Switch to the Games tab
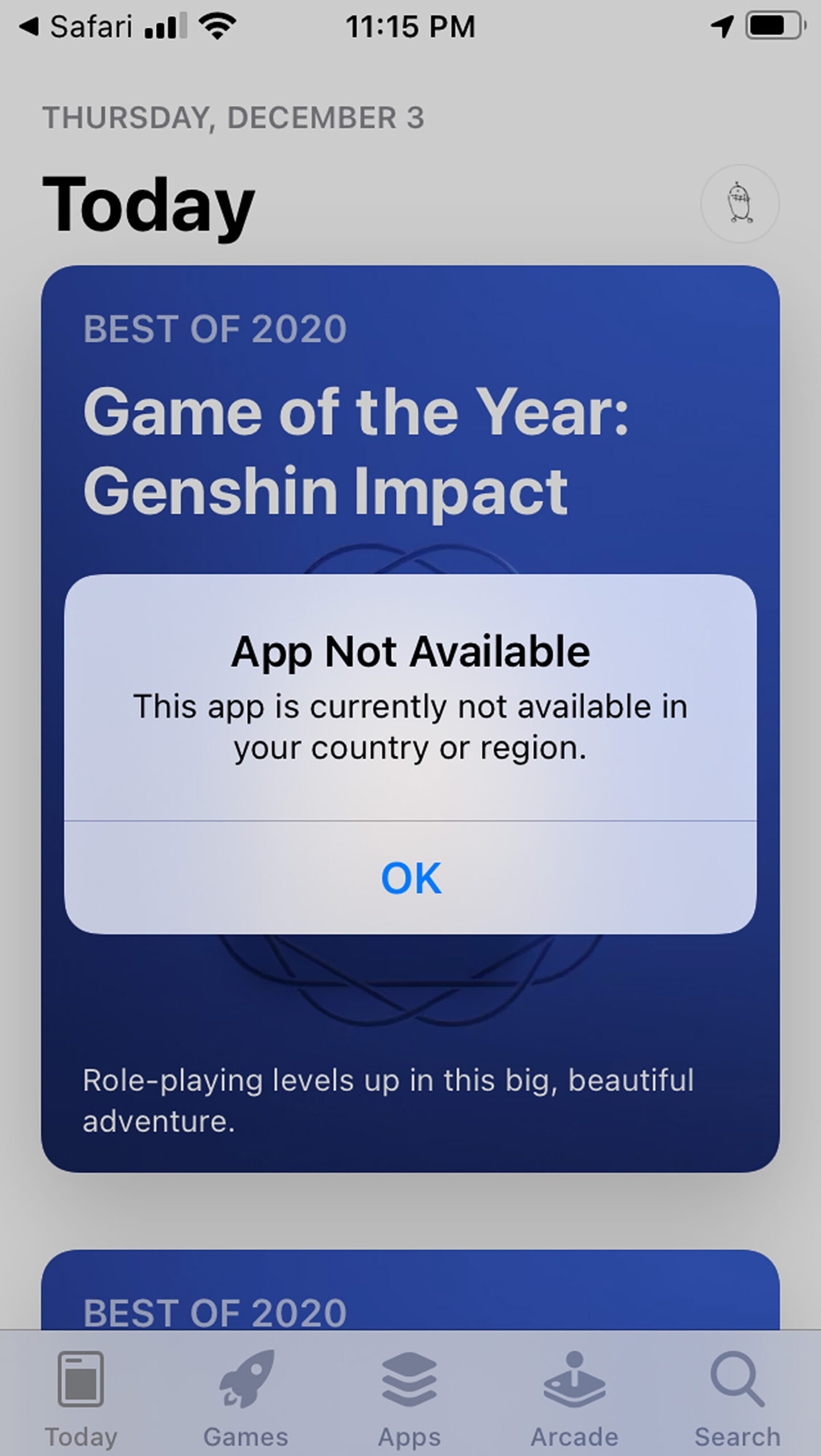 246,1399
